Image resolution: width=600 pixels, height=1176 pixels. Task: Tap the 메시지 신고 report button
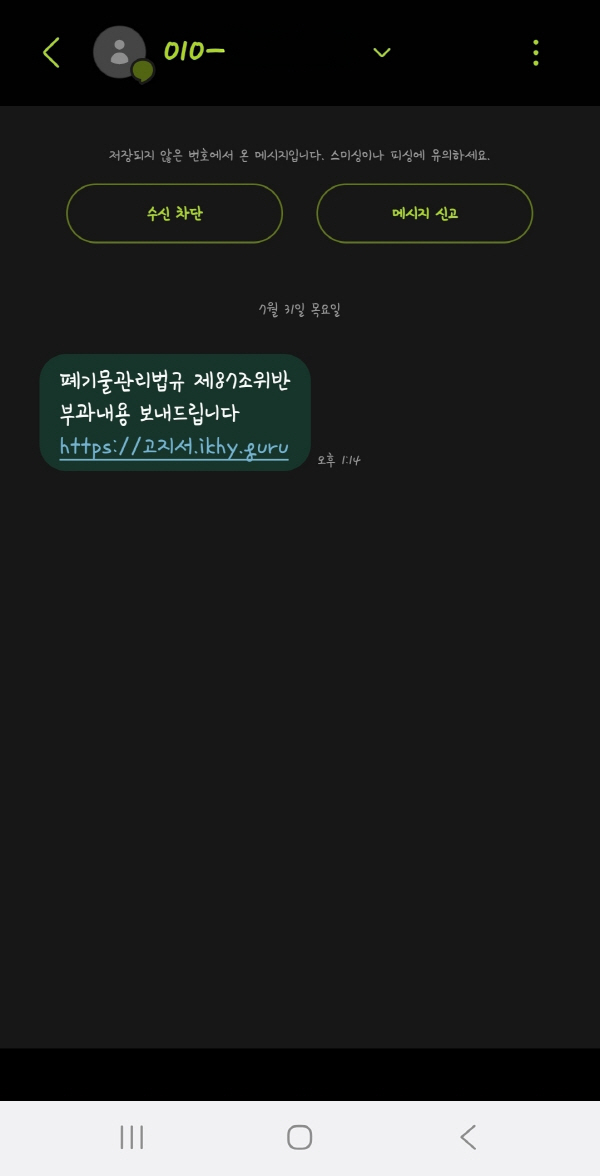tap(424, 213)
